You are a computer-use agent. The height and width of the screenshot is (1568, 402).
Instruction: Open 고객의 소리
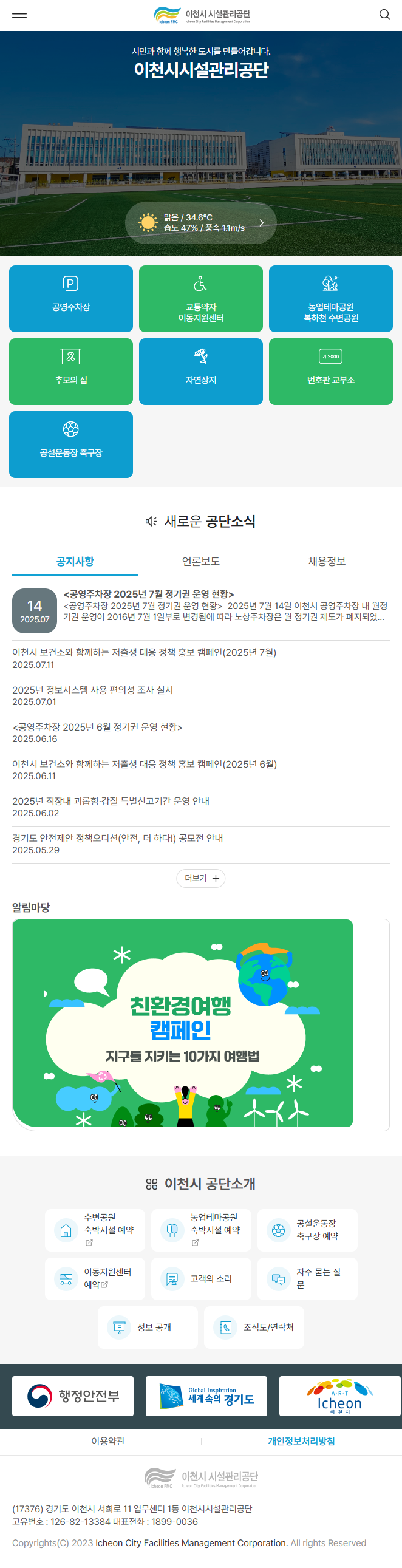(x=201, y=1278)
